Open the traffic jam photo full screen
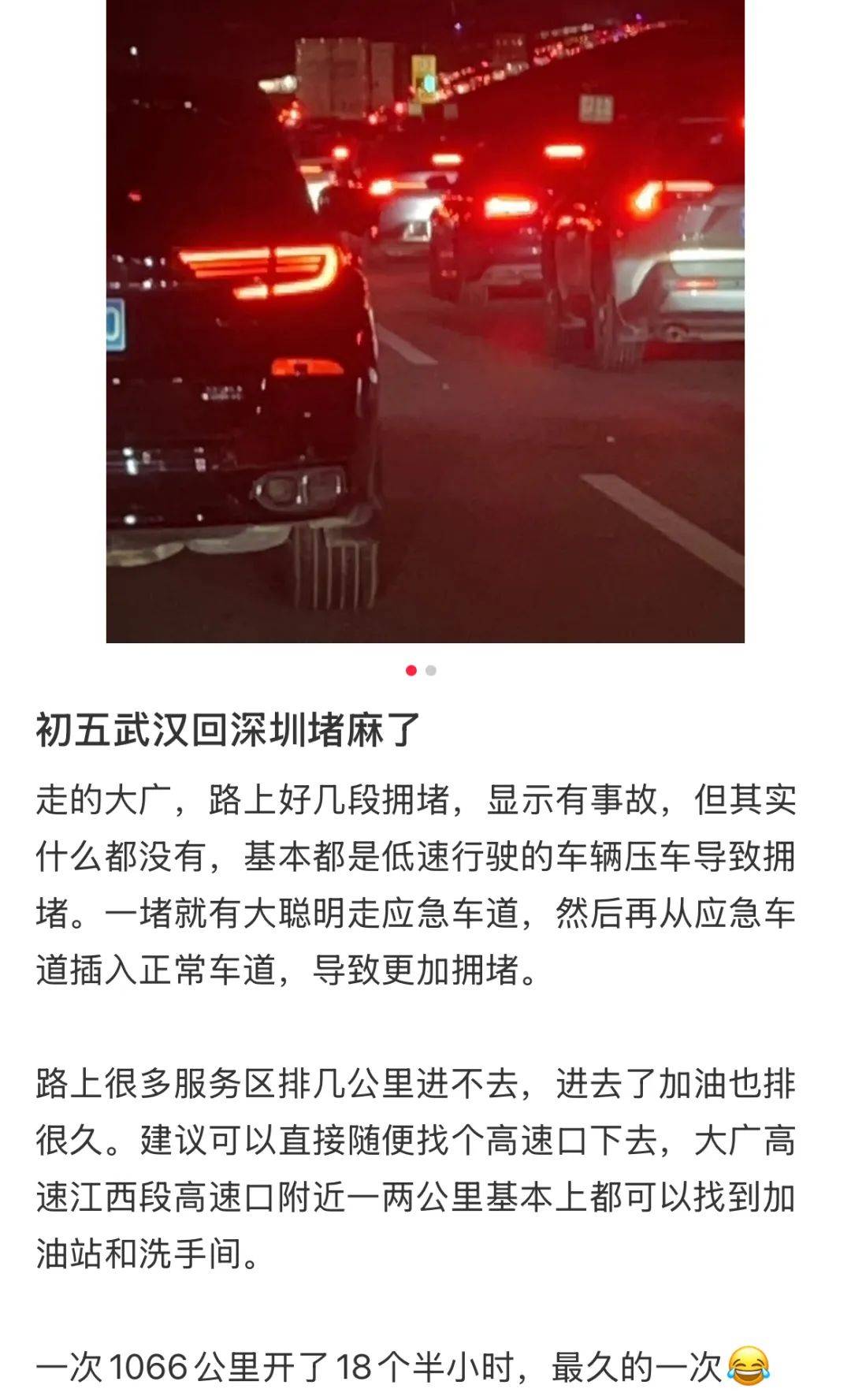 [425, 321]
